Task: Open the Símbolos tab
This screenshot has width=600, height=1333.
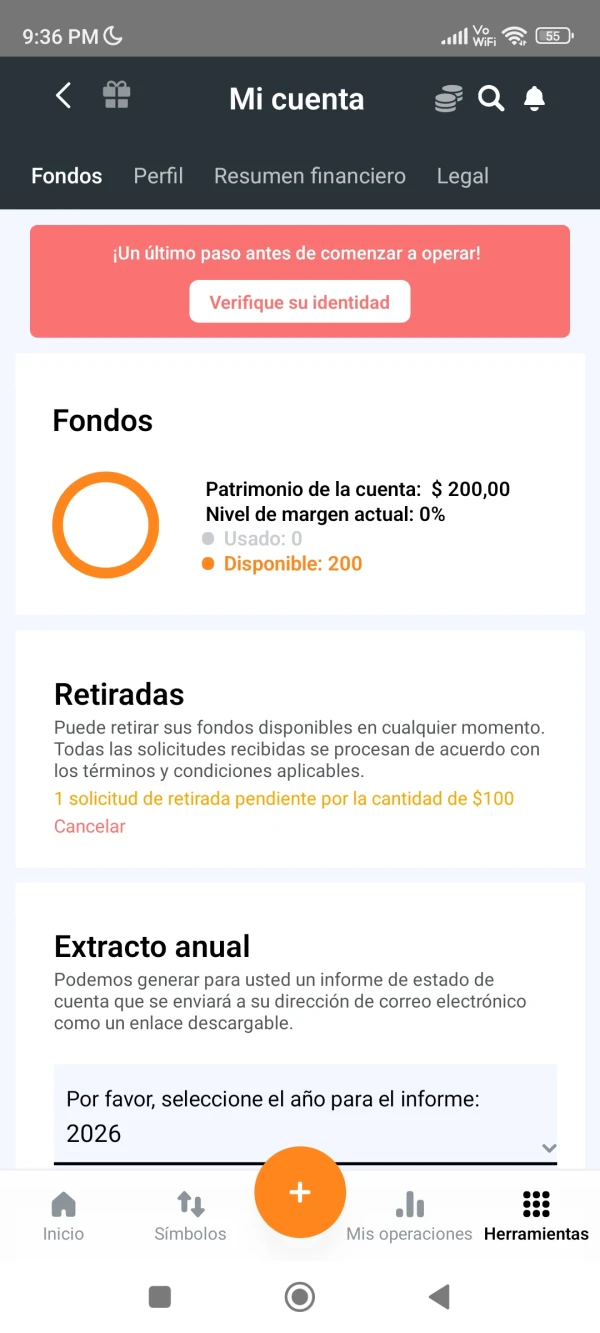Action: [190, 1214]
